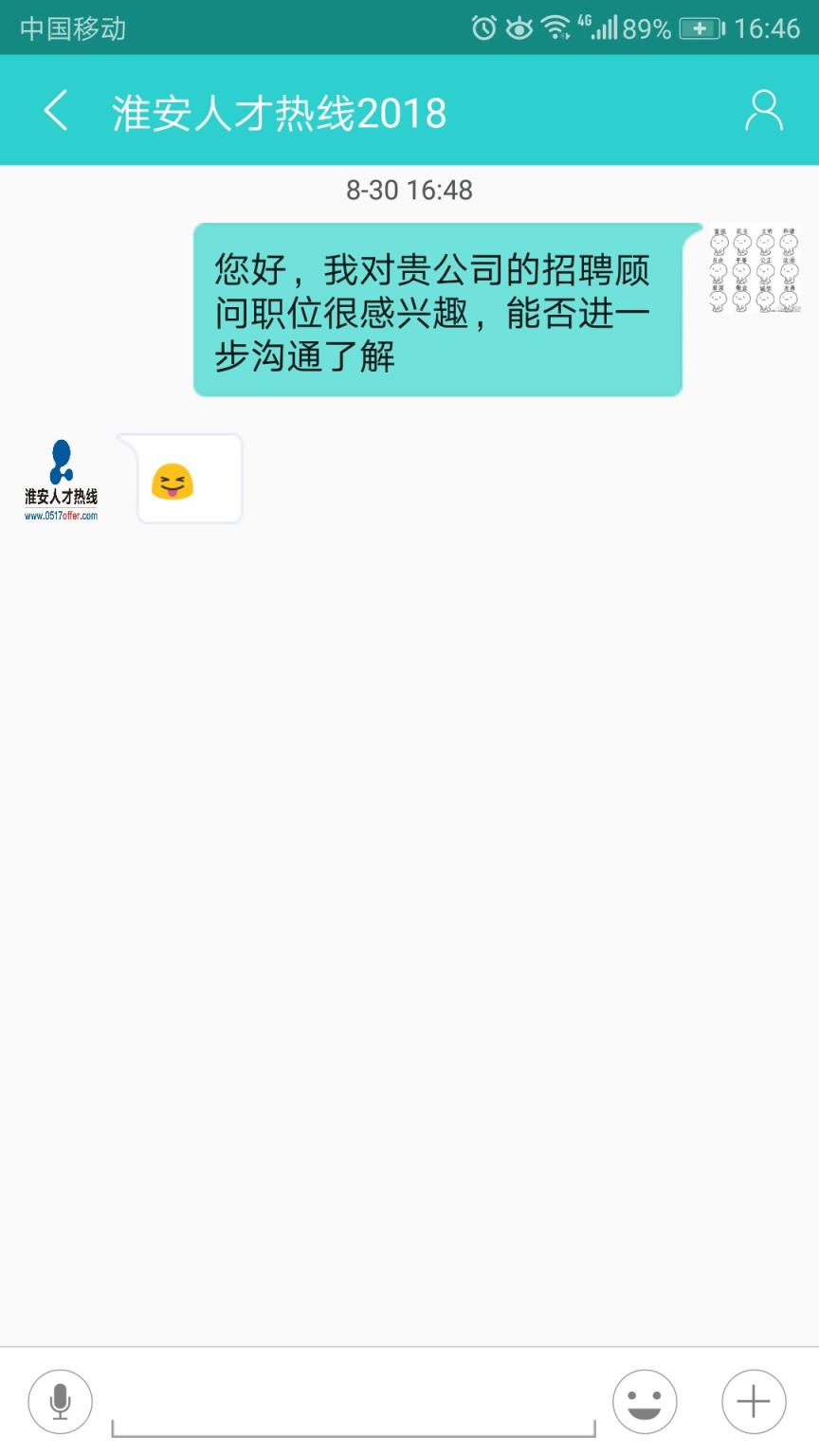Tap the 淮安人才热线 avatar logo
The width and height of the screenshot is (819, 1456).
click(x=61, y=464)
